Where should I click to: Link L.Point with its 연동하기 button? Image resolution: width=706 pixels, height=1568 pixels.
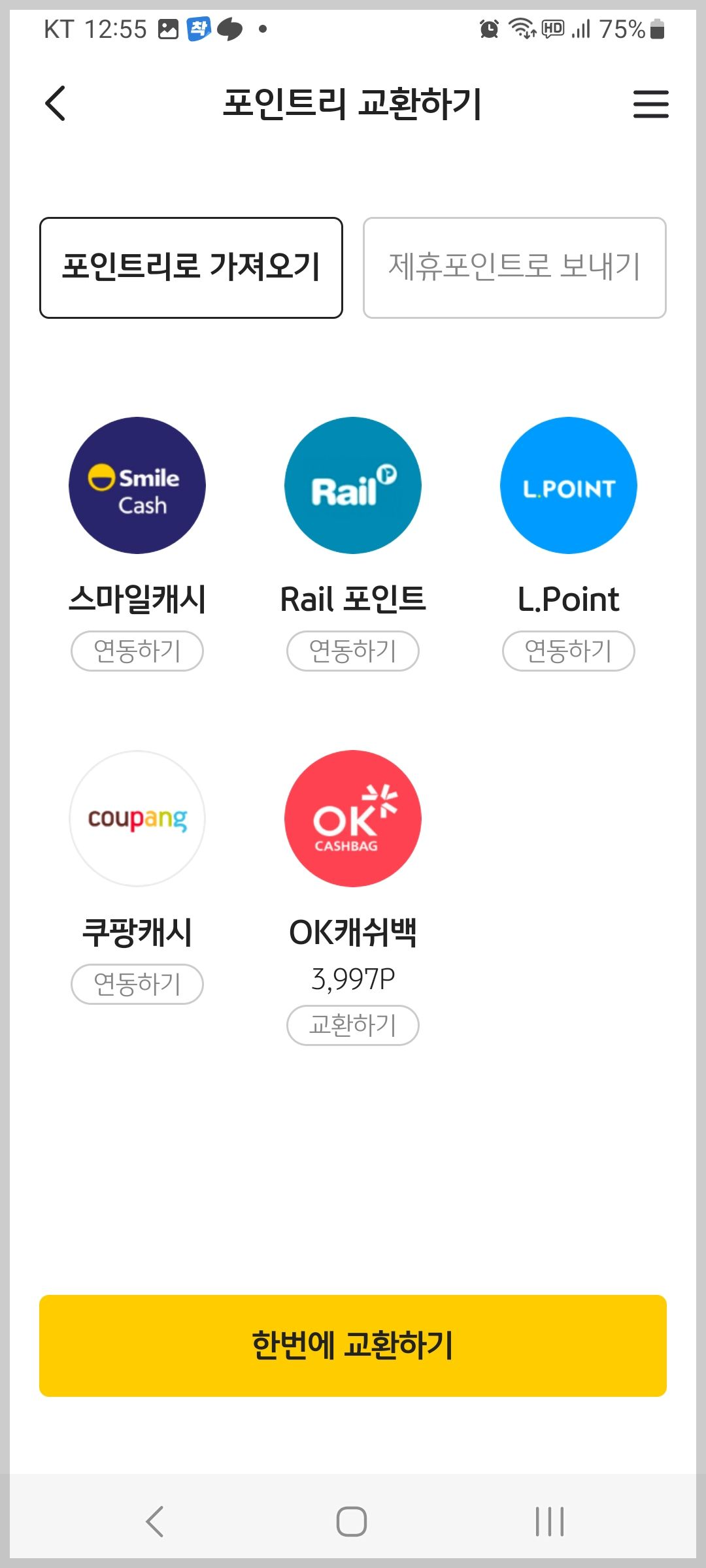[569, 651]
